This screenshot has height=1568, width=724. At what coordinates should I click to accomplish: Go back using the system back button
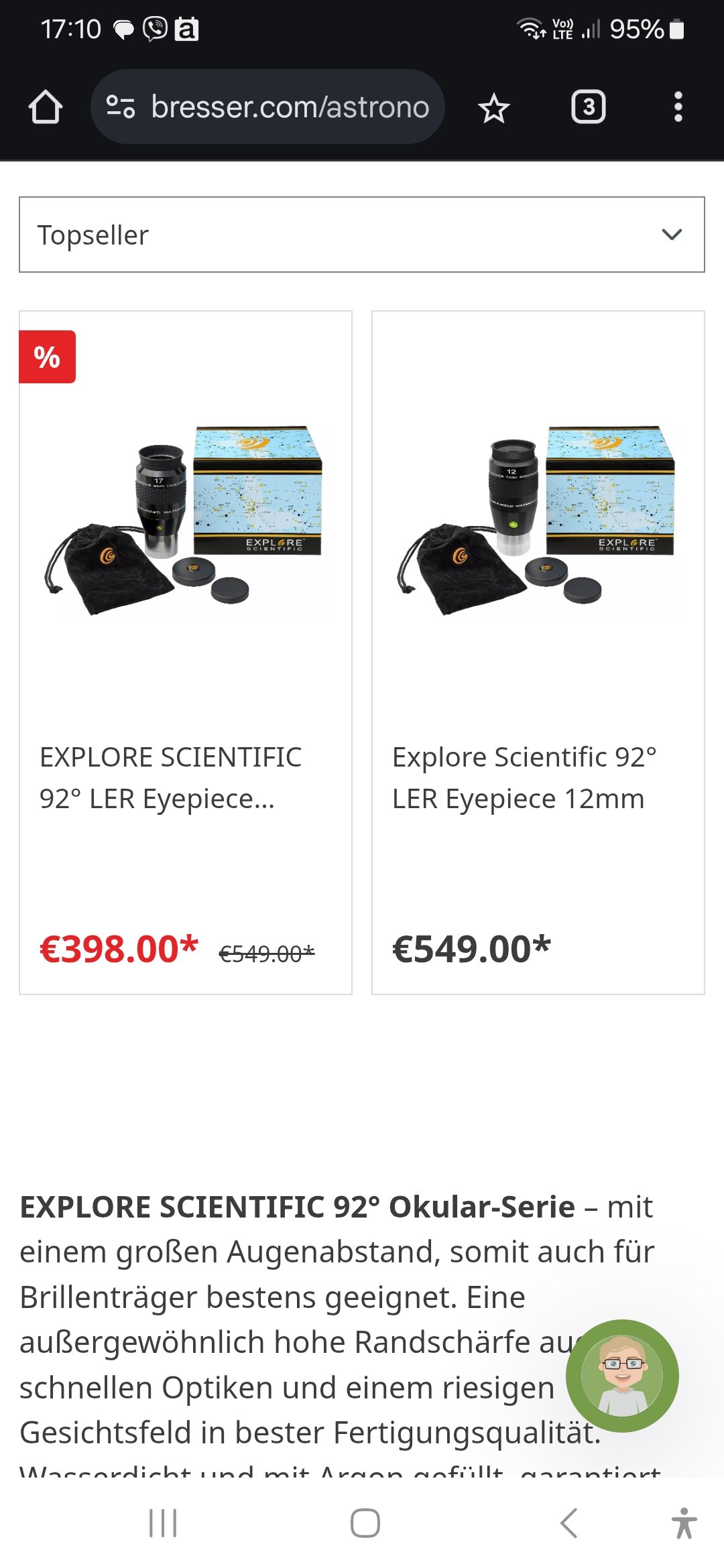568,1523
